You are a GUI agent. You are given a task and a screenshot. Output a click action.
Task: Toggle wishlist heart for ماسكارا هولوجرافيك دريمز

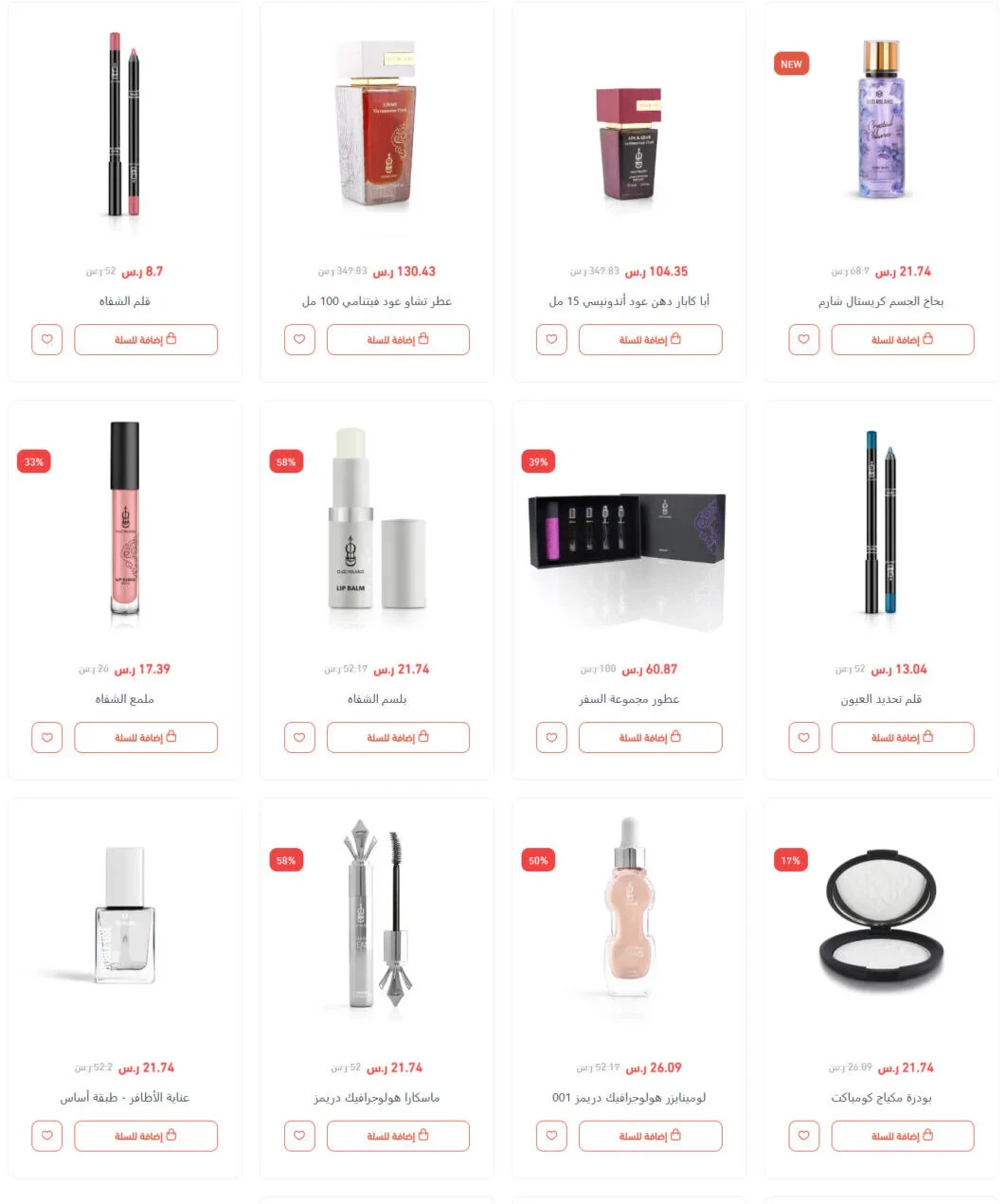click(298, 1135)
